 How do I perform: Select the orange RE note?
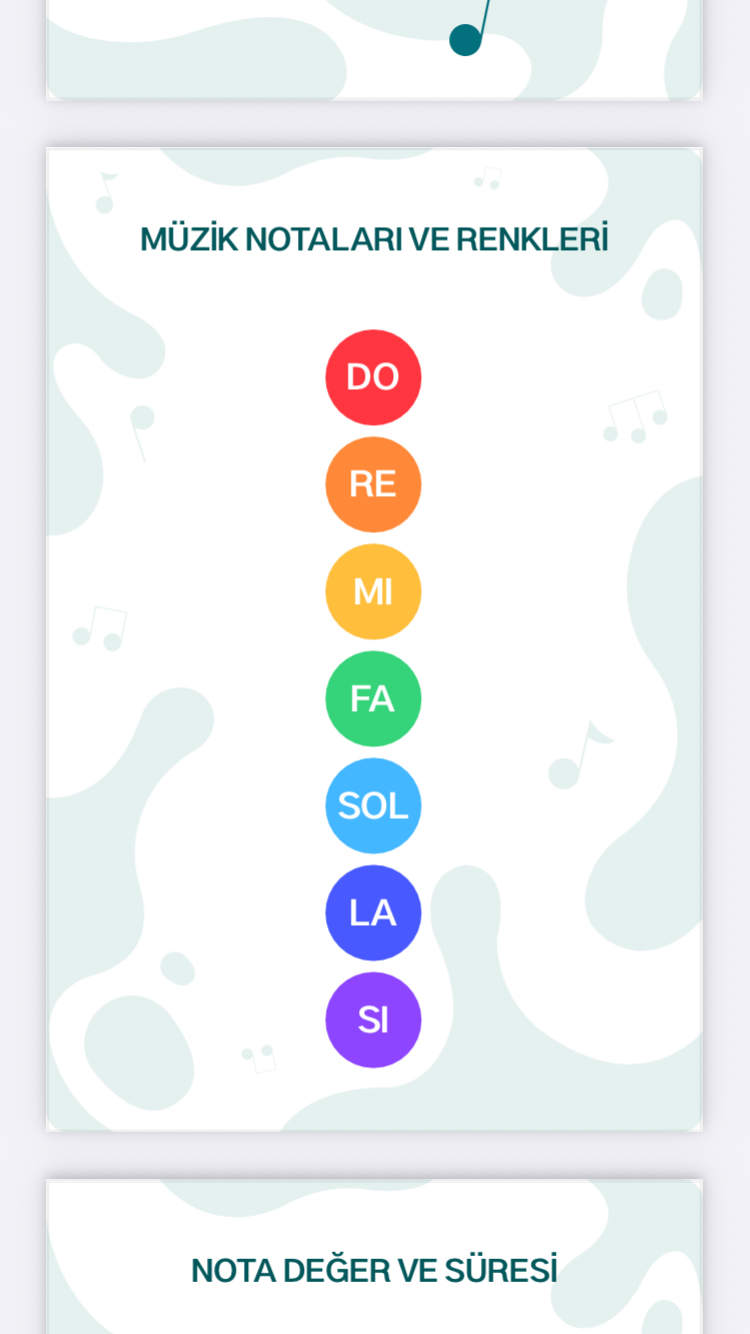coord(373,484)
